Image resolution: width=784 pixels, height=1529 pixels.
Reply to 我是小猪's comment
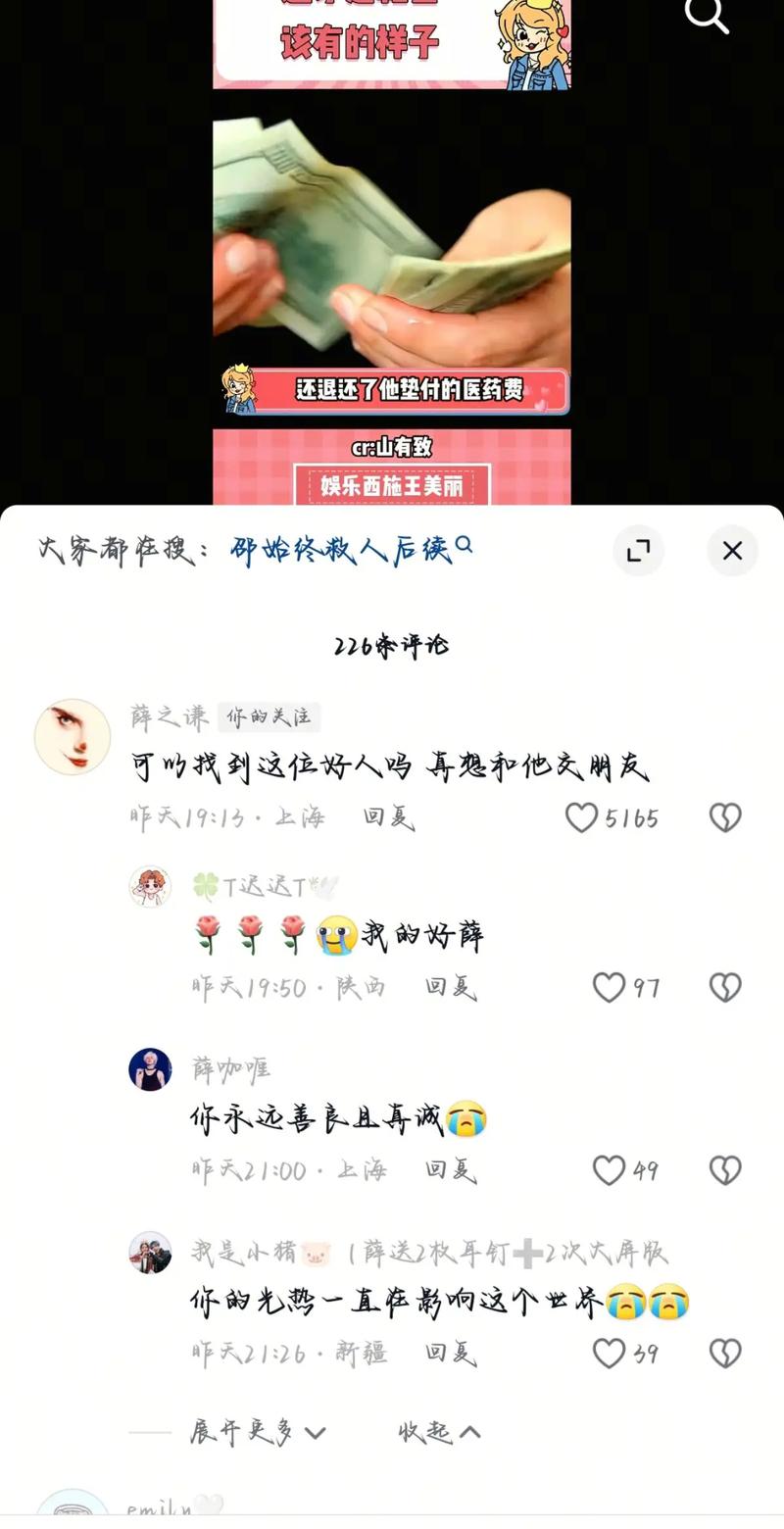(x=451, y=1354)
